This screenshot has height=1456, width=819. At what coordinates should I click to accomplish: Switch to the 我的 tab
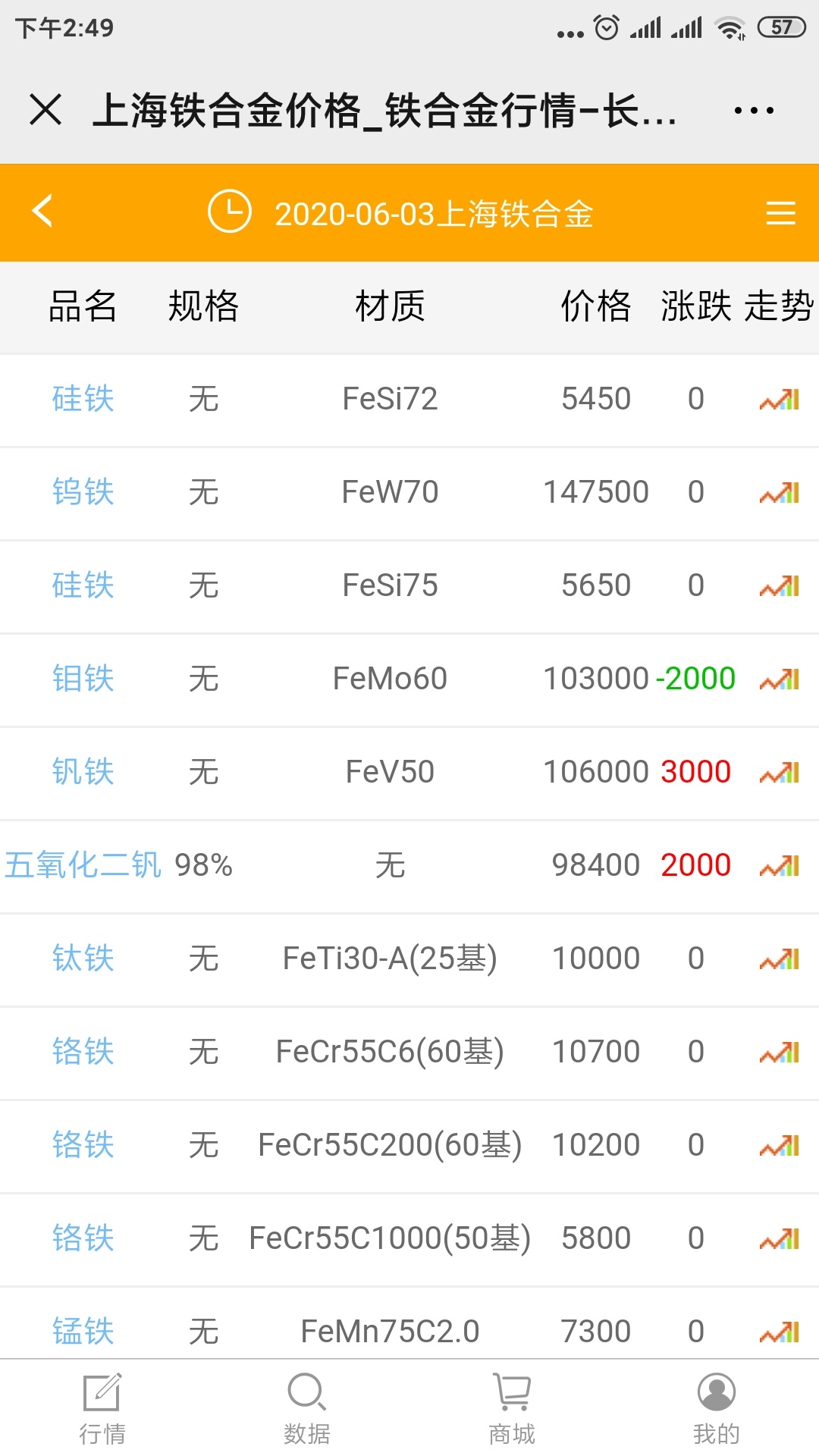tap(717, 1409)
